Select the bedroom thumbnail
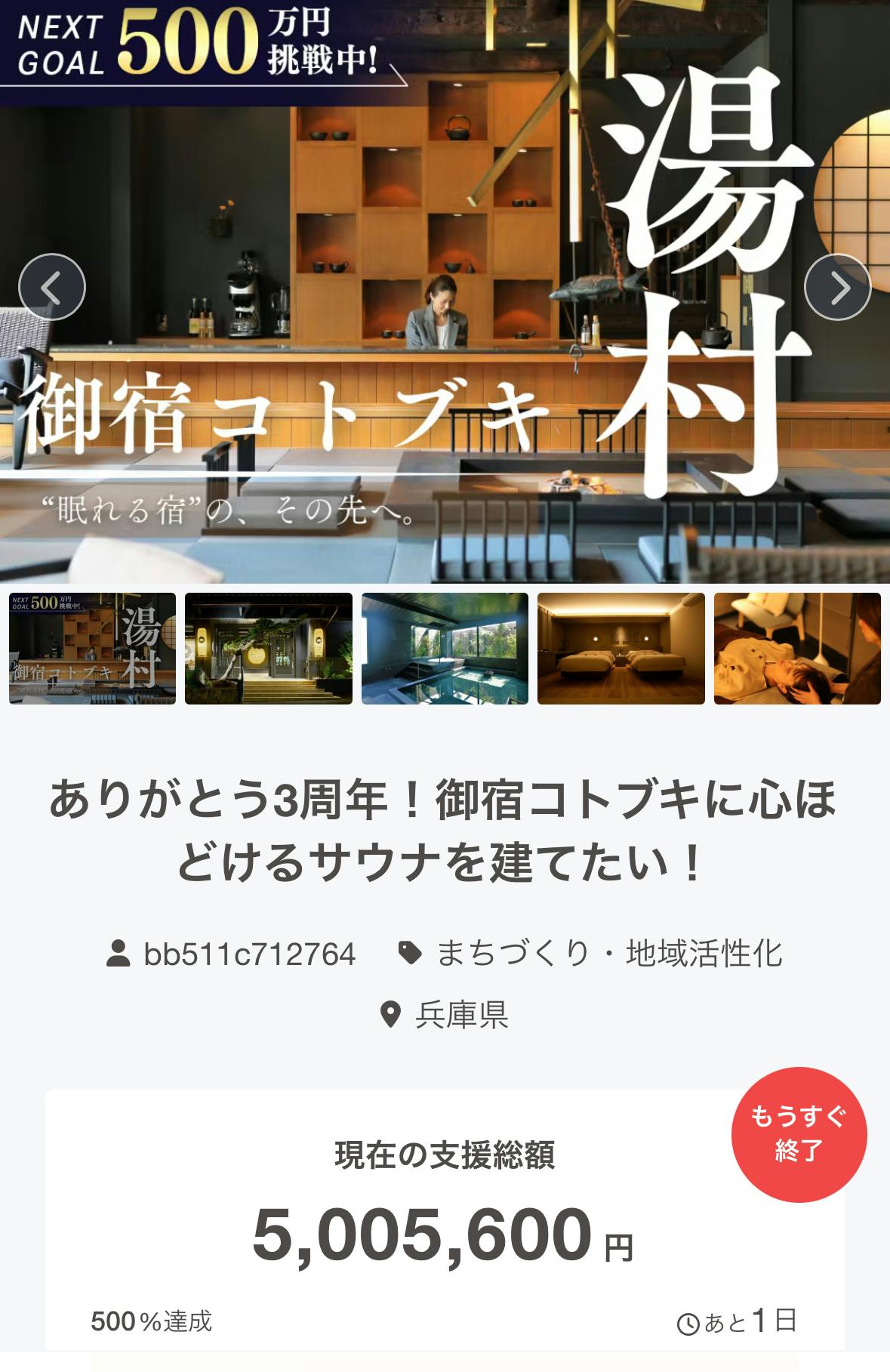890x1372 pixels. coord(621,649)
